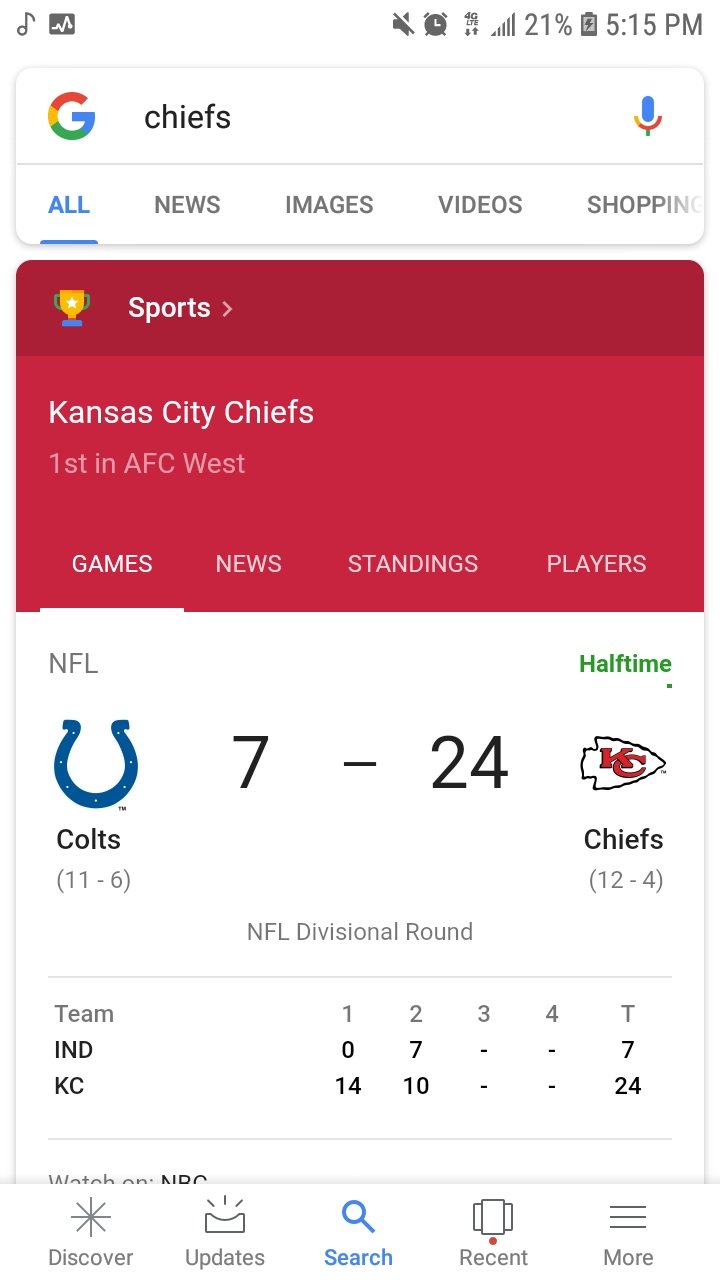Viewport: 720px width, 1280px height.
Task: Open the More menu
Action: (x=628, y=1233)
